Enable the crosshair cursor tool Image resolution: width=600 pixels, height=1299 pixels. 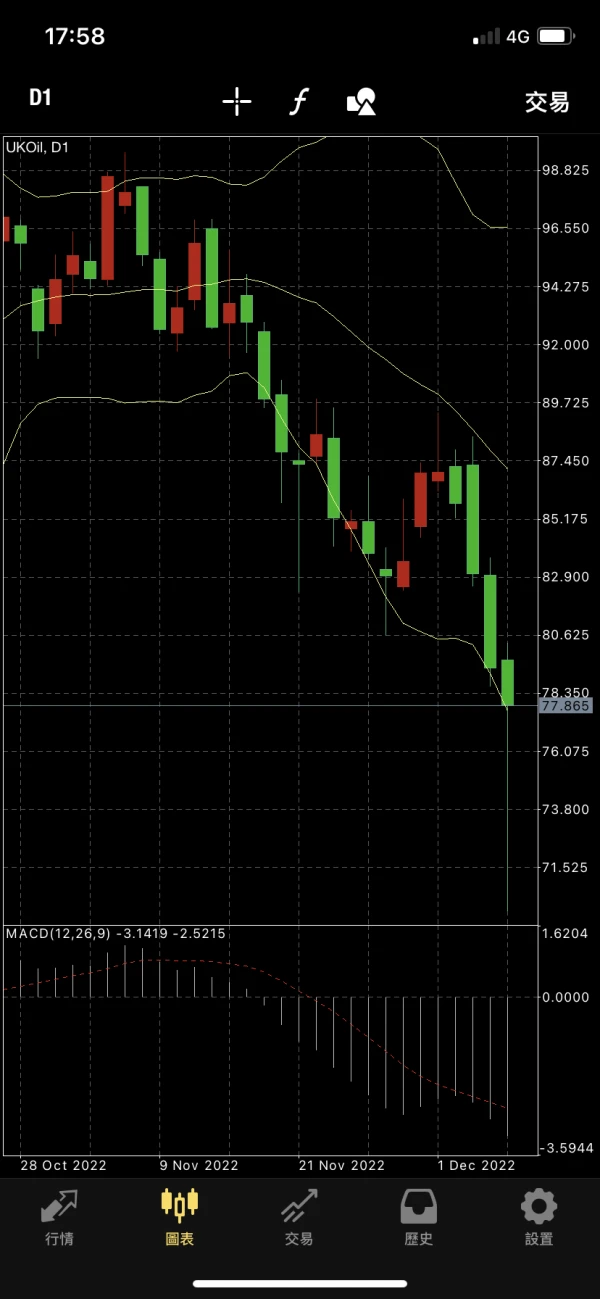(x=237, y=101)
